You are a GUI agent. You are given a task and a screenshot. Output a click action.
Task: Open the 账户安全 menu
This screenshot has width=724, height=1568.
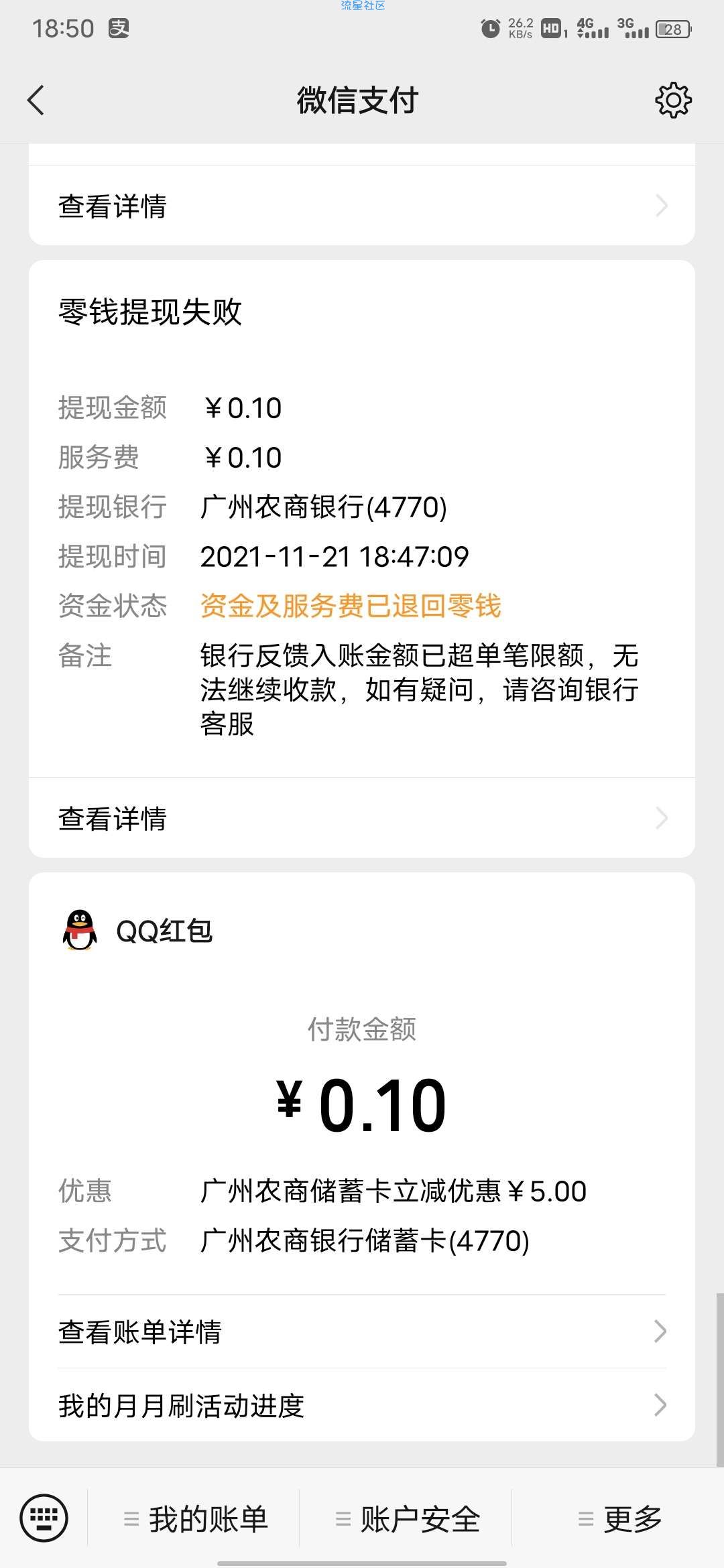(408, 1519)
